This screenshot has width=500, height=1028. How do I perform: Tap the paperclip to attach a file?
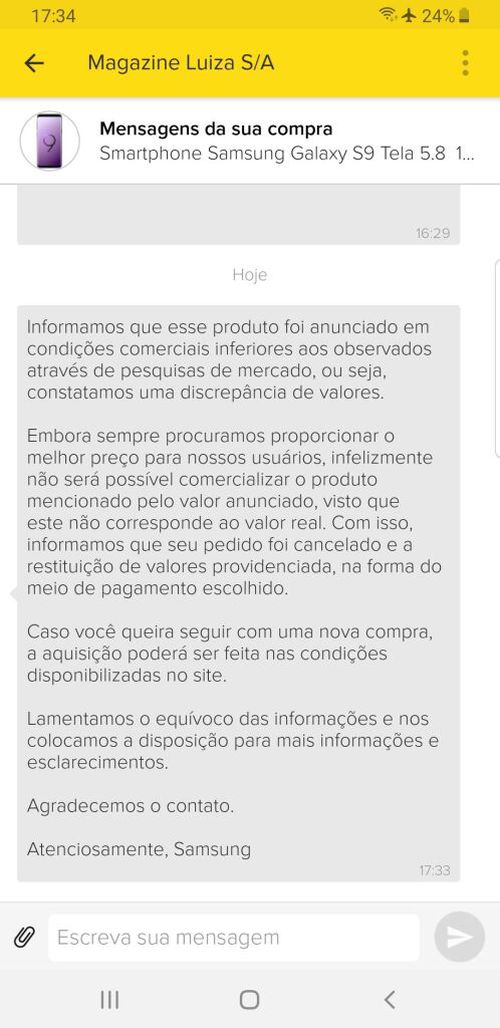point(24,938)
